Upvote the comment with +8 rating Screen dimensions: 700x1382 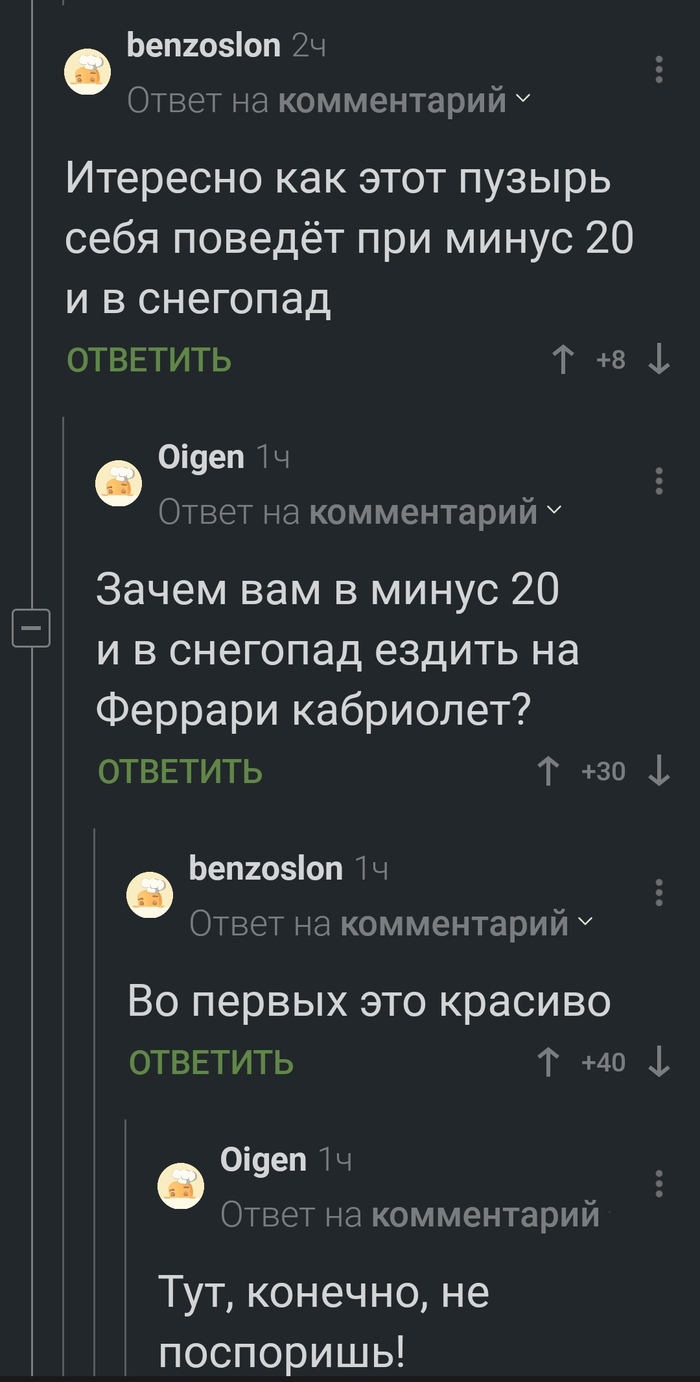pos(563,360)
